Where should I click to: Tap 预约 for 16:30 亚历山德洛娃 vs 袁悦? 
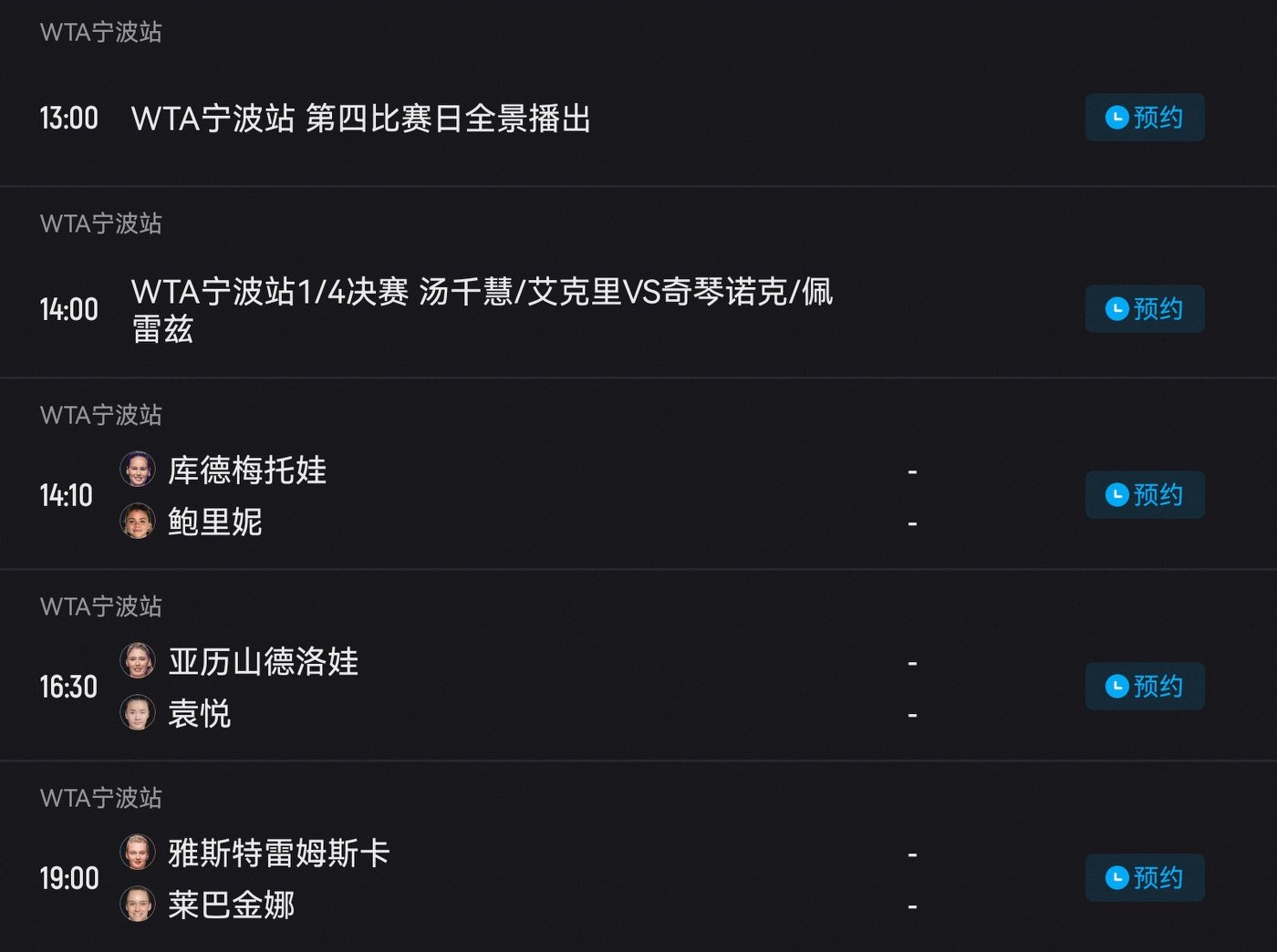click(x=1144, y=687)
